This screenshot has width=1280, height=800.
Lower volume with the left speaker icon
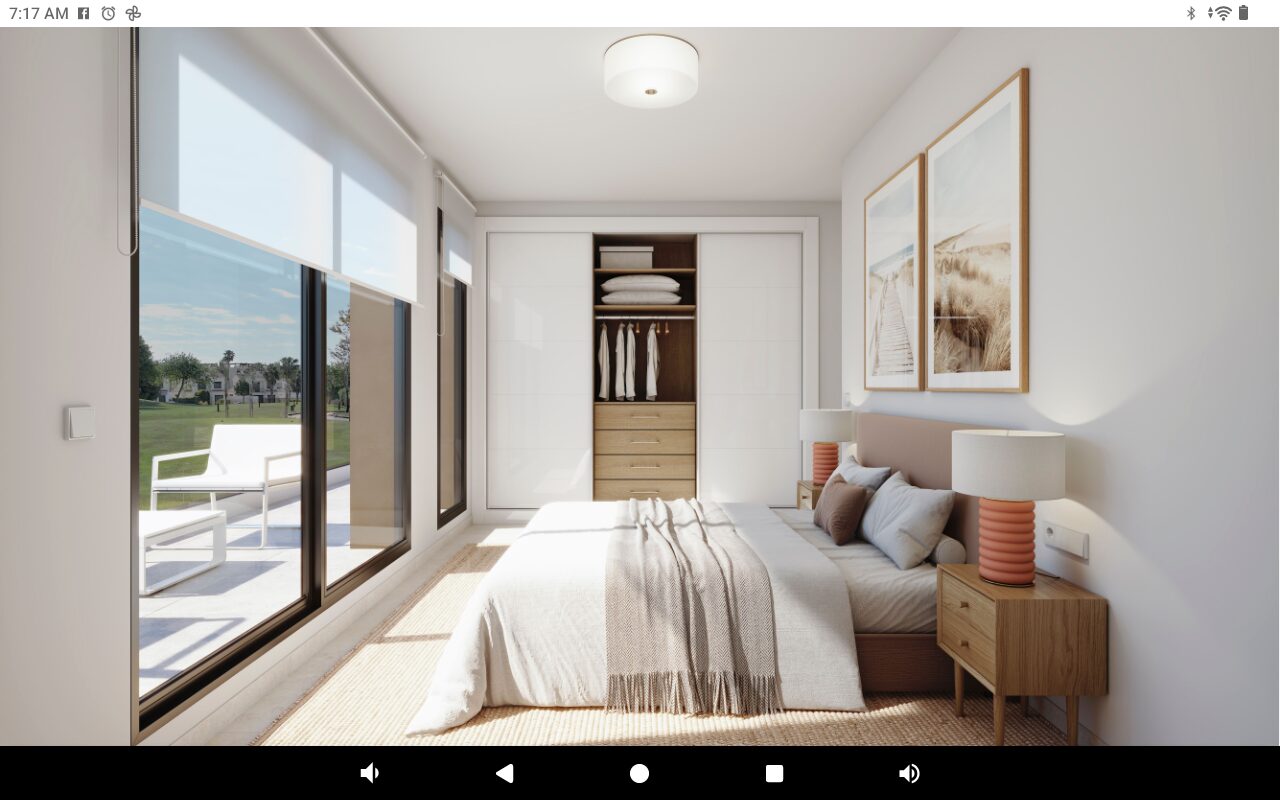point(370,773)
